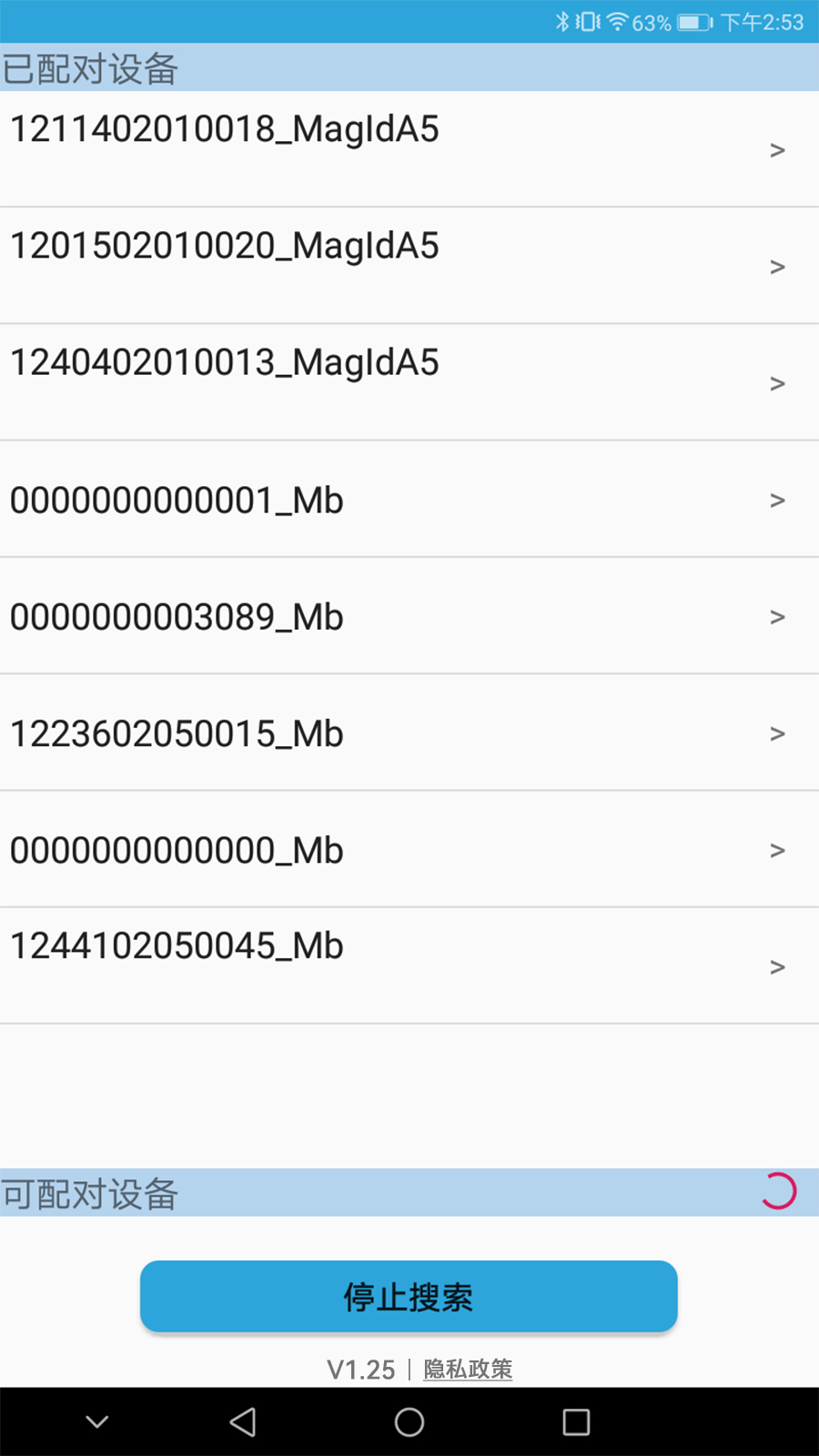
Task: Go back using the navigation bar
Action: pyautogui.click(x=243, y=1421)
